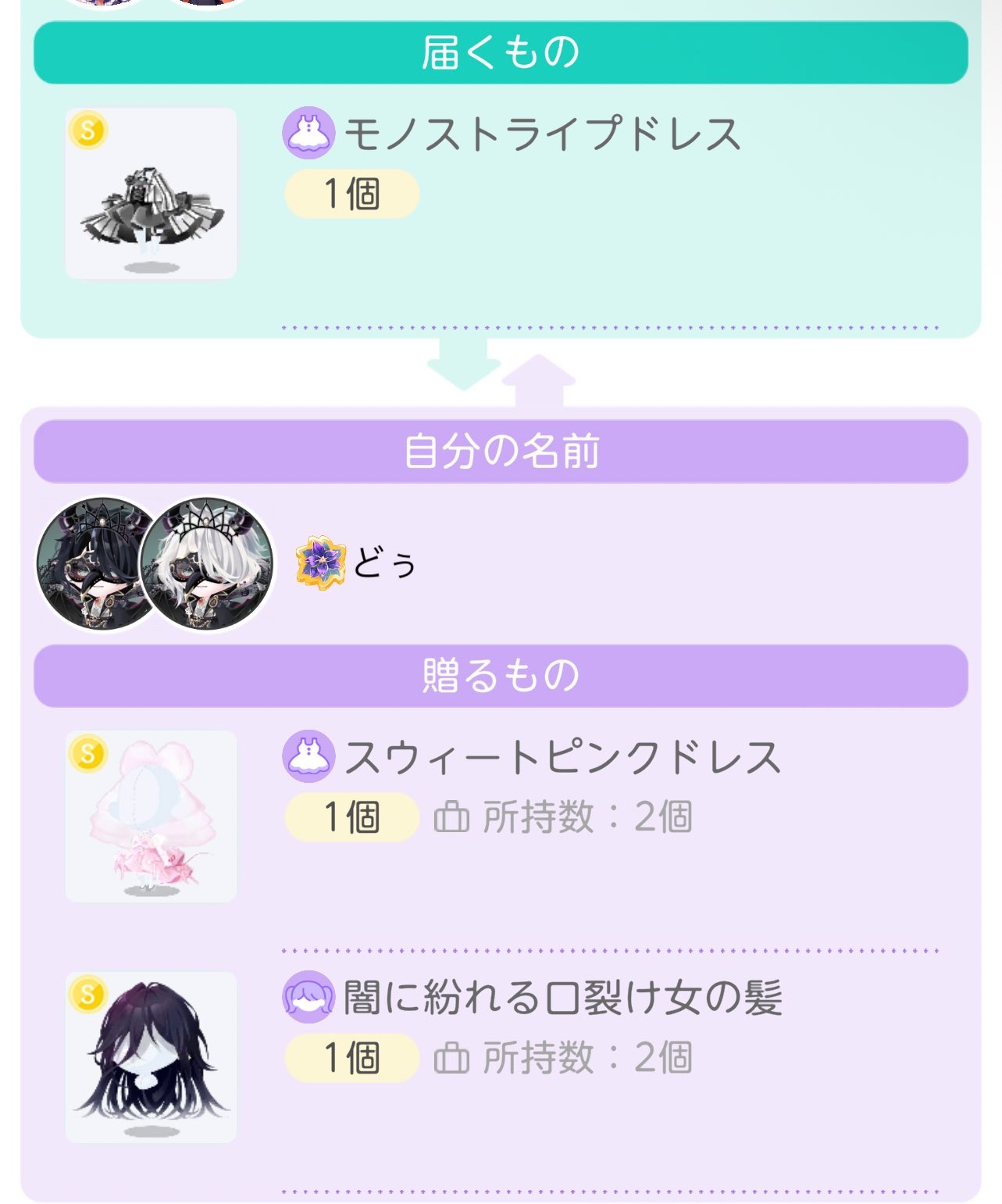View the スウィートピンクドレス item image
The image size is (1002, 1204).
pos(151,816)
